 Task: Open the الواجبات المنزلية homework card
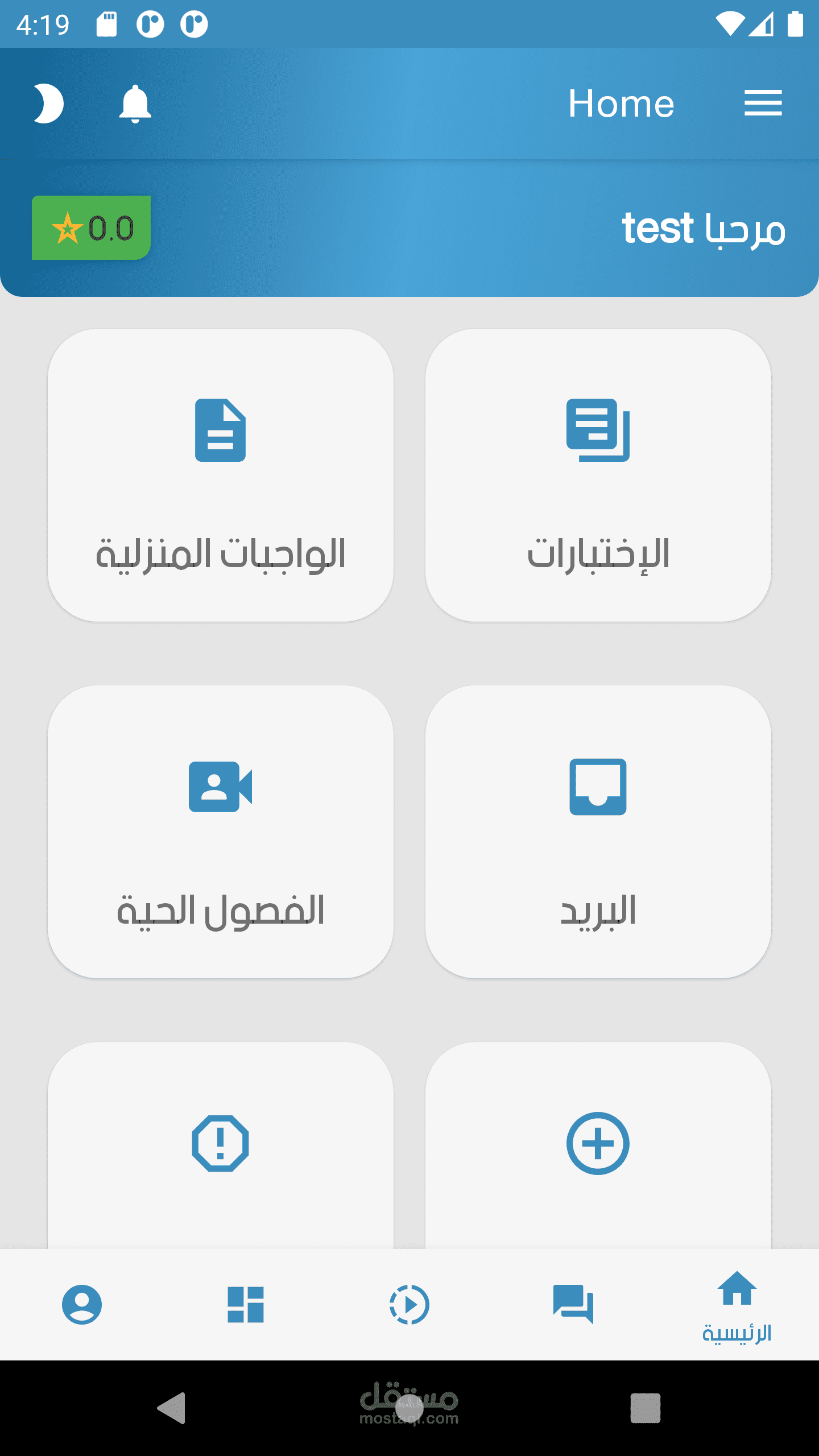pos(221,475)
